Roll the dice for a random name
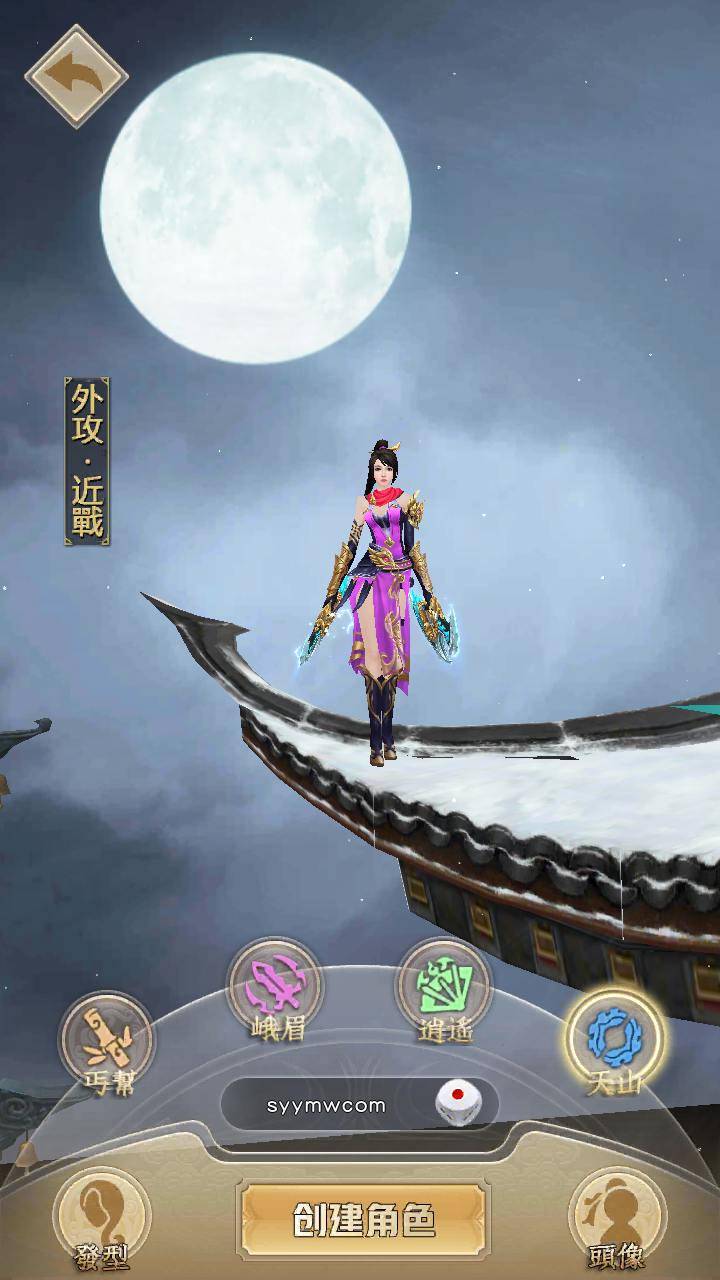Image resolution: width=720 pixels, height=1280 pixels. pos(457,1105)
